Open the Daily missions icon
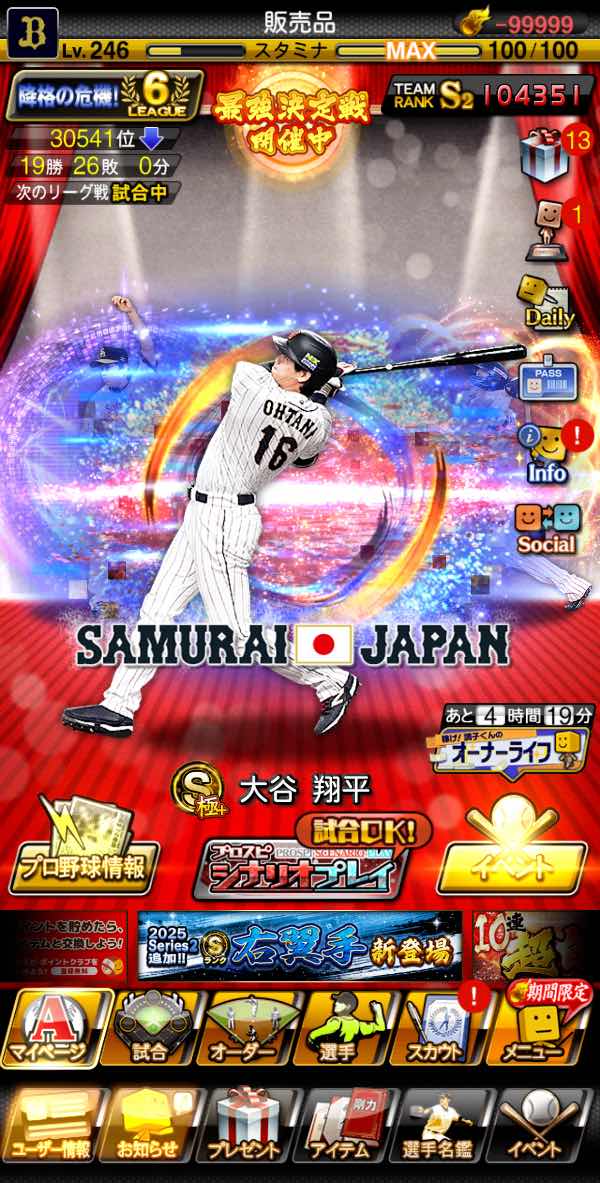Screen dimensions: 600x1183 tap(546, 301)
